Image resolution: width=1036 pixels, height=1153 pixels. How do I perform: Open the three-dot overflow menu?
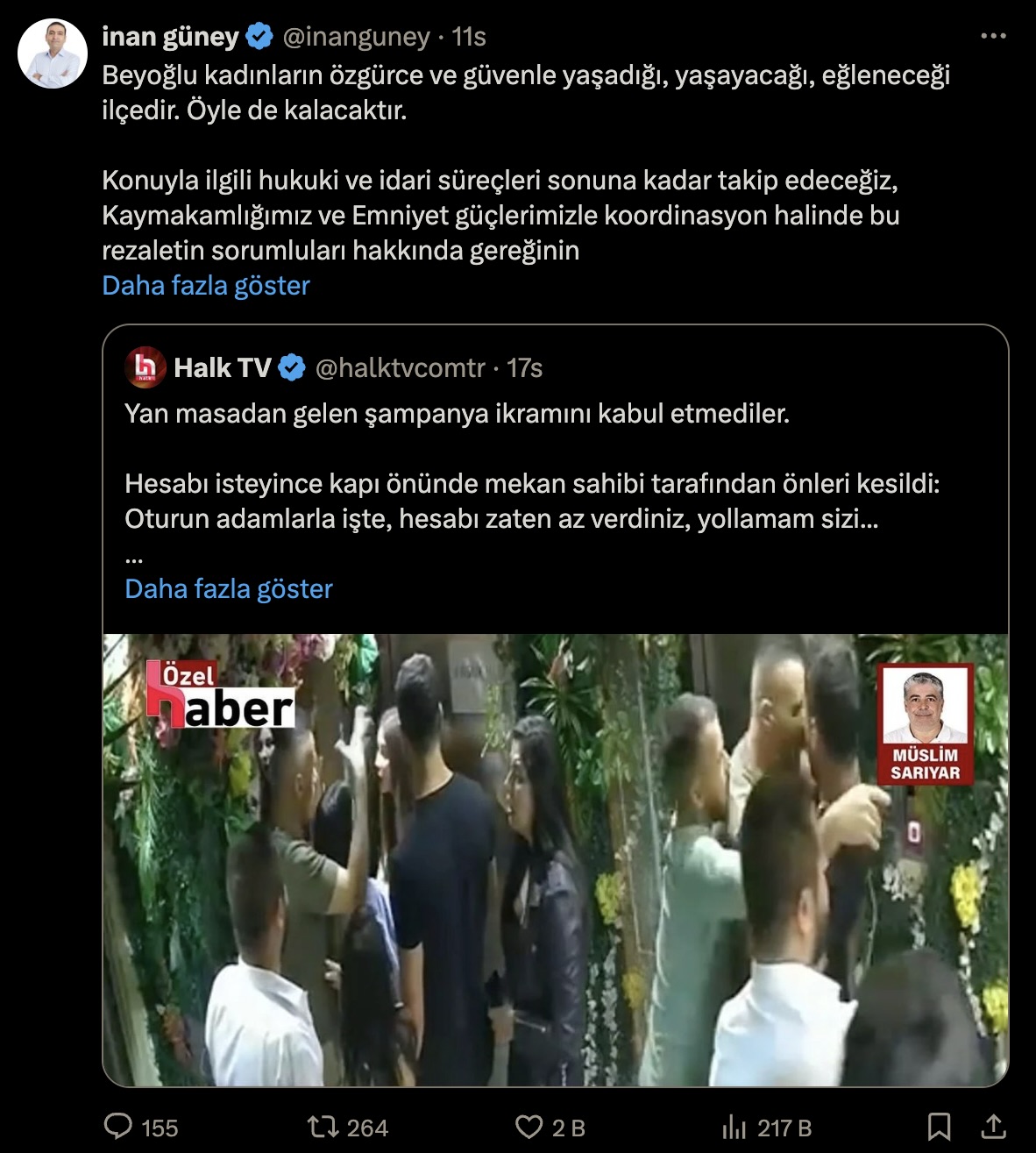coord(992,36)
